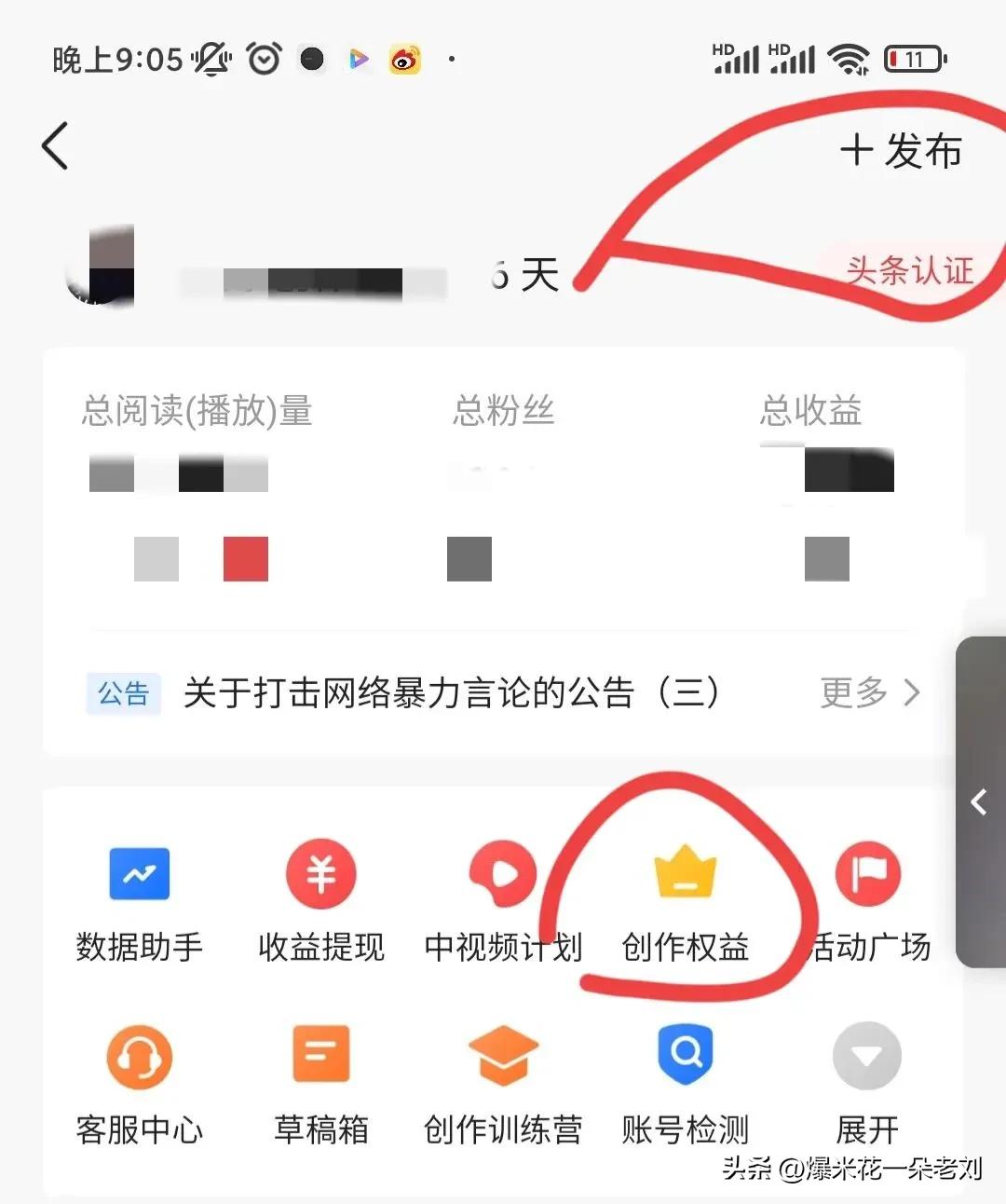Image resolution: width=1006 pixels, height=1204 pixels.
Task: Tap the 头条认证 certification badge
Action: (x=910, y=271)
